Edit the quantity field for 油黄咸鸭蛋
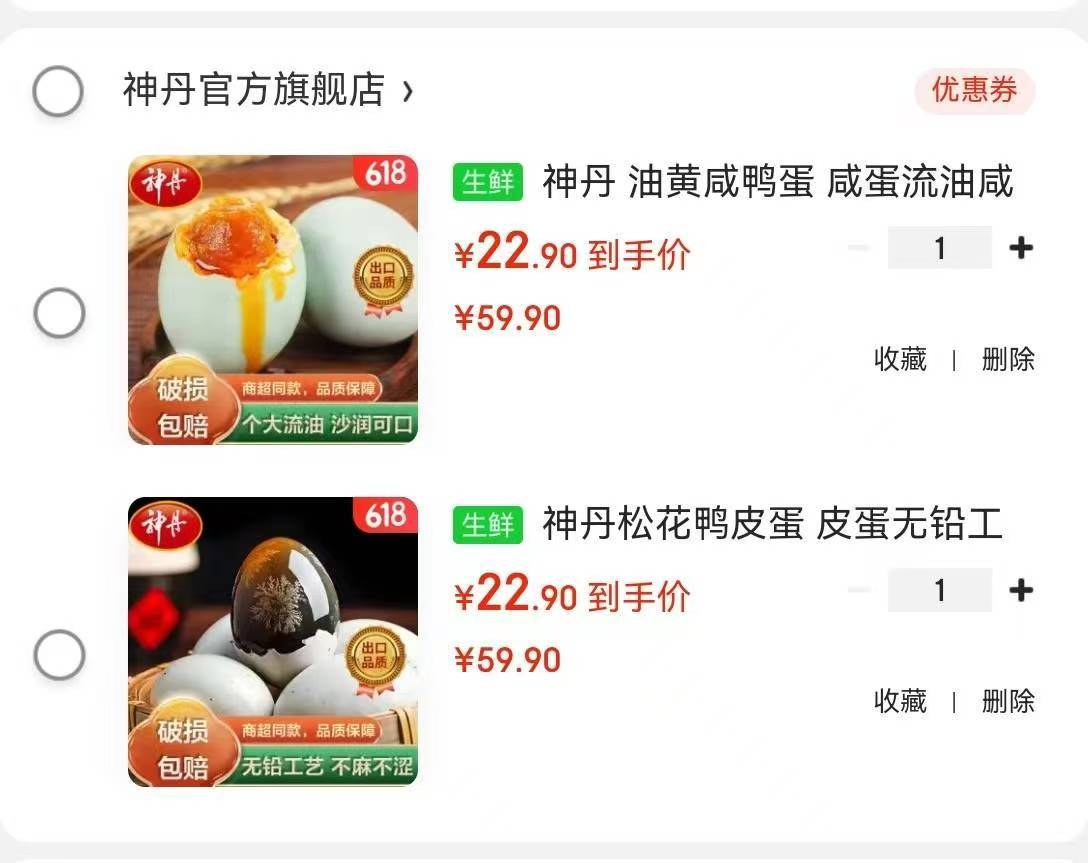The image size is (1088, 863). click(x=939, y=248)
